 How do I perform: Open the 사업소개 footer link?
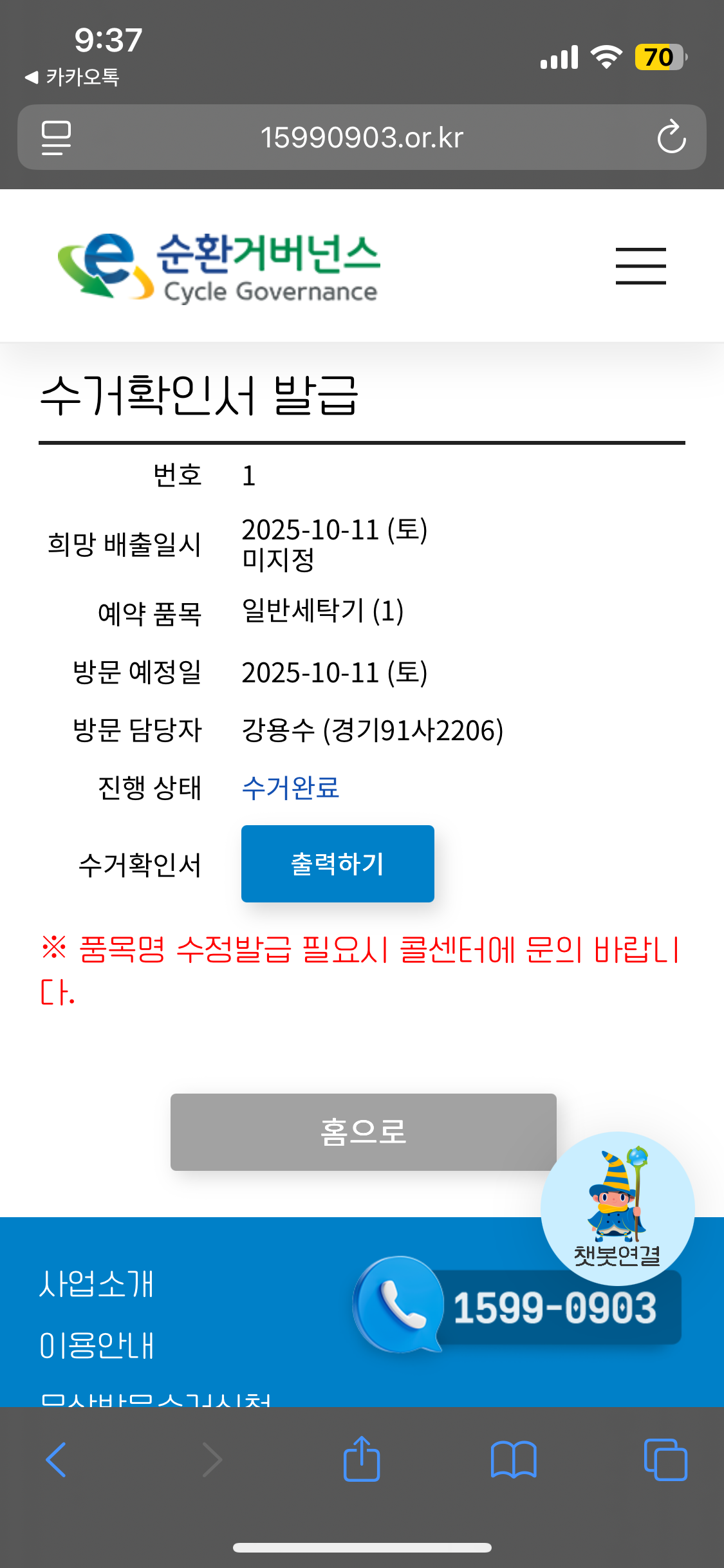[97, 1283]
